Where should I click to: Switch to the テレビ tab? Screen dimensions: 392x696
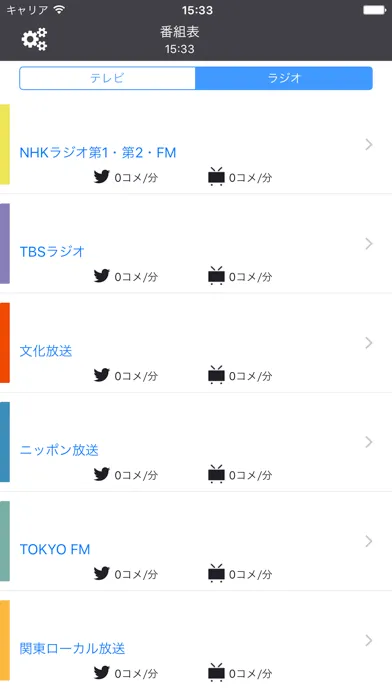[x=107, y=78]
